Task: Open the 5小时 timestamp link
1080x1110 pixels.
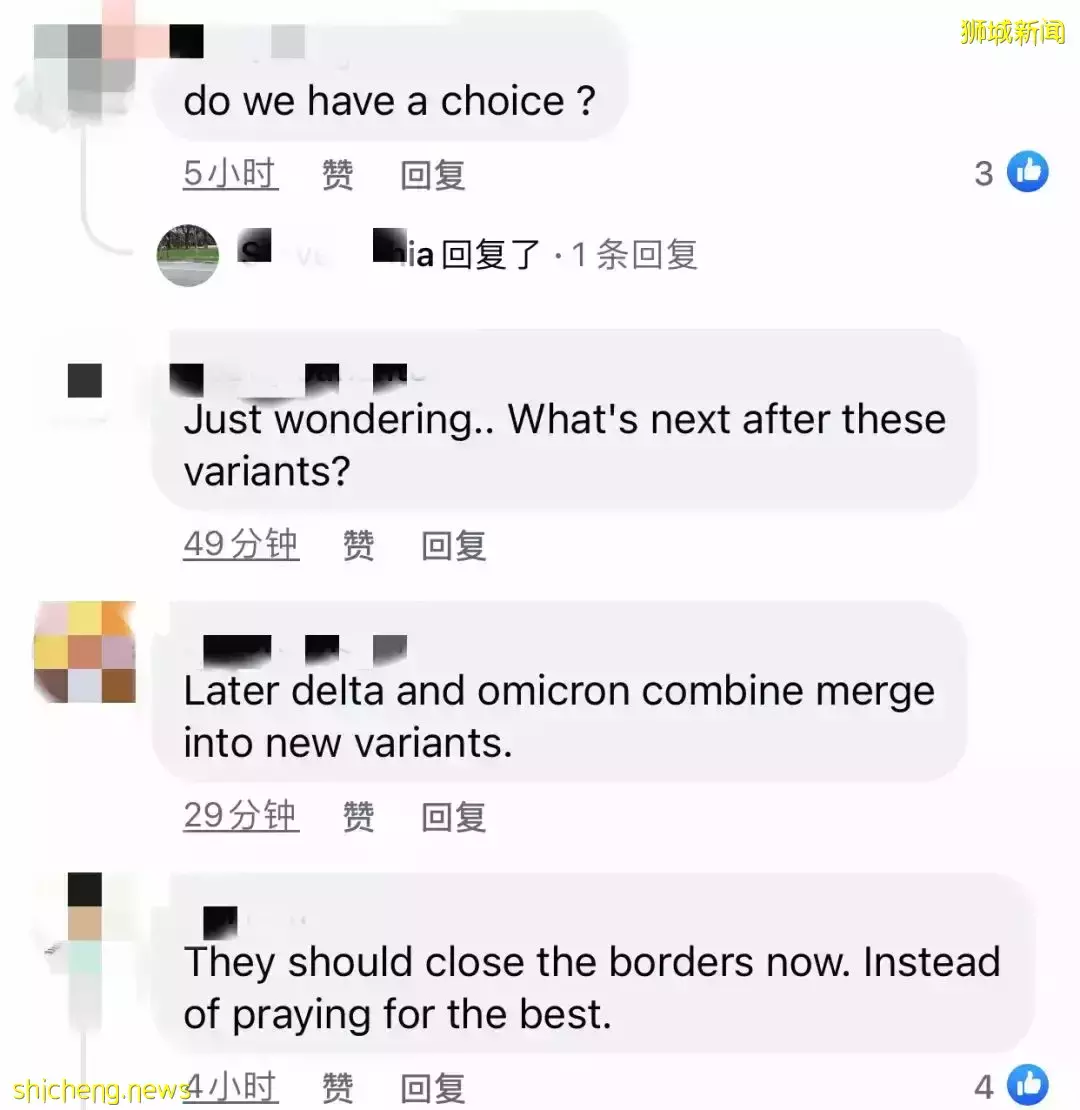Action: (230, 175)
